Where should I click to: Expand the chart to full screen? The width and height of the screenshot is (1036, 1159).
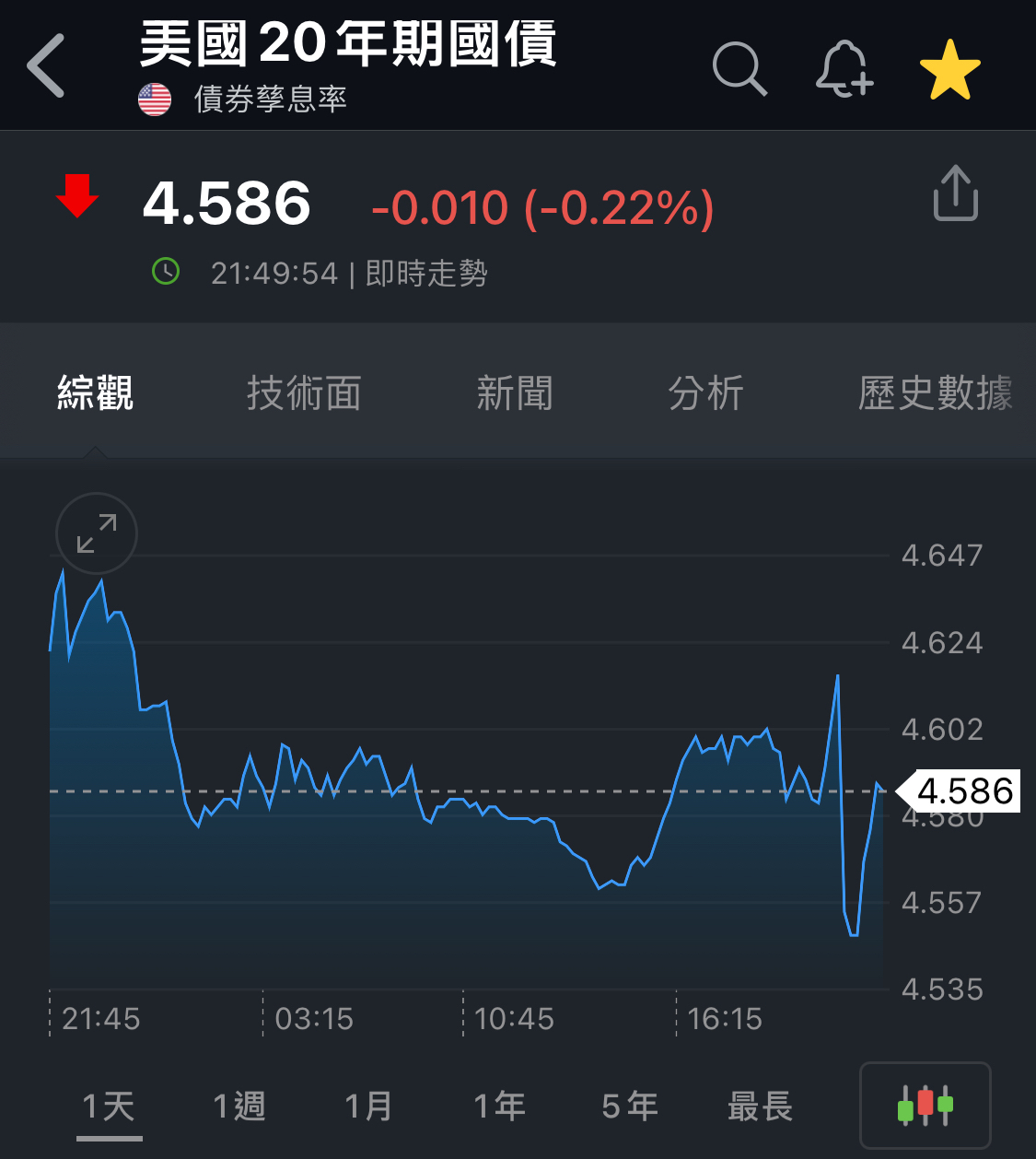point(97,533)
